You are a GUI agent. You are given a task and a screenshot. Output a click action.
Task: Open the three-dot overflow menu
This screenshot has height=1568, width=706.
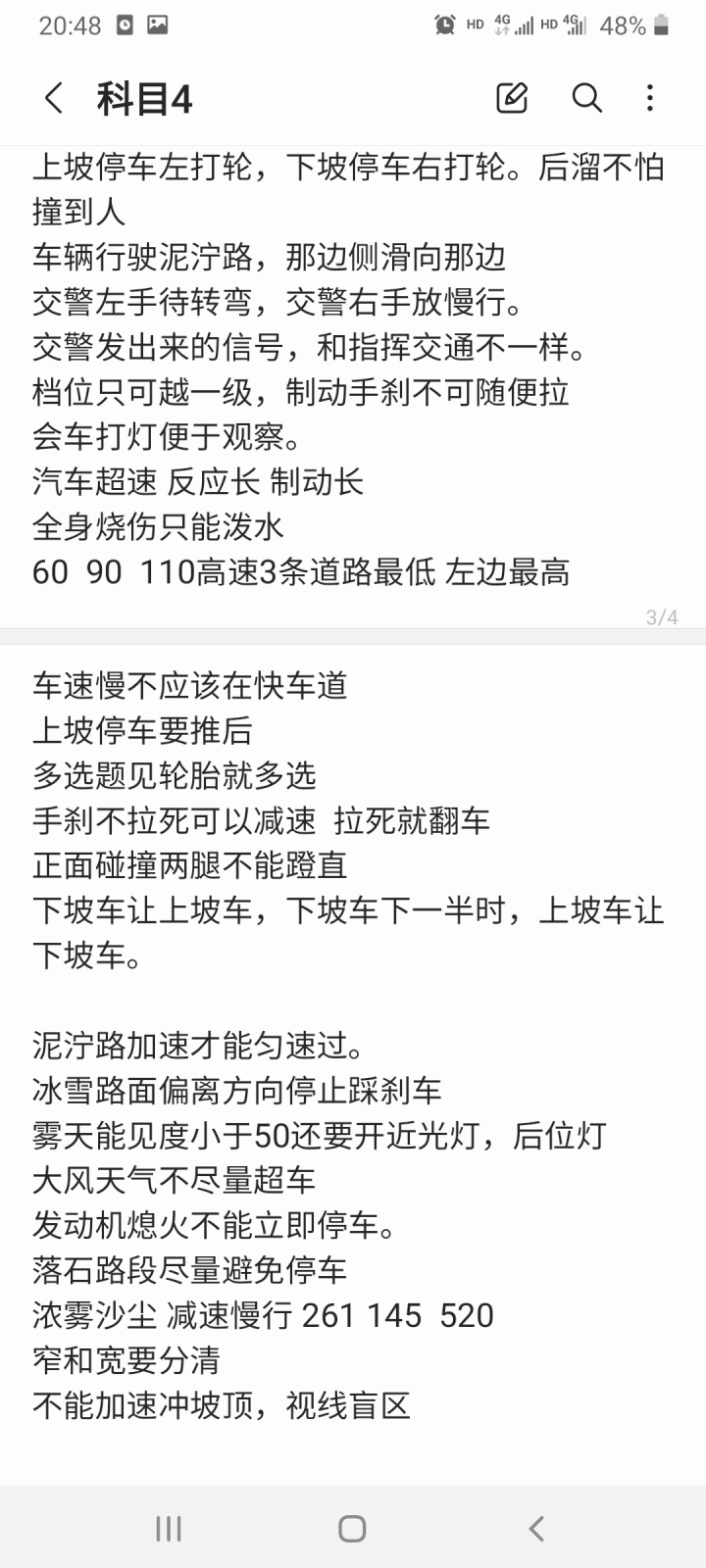coord(650,98)
